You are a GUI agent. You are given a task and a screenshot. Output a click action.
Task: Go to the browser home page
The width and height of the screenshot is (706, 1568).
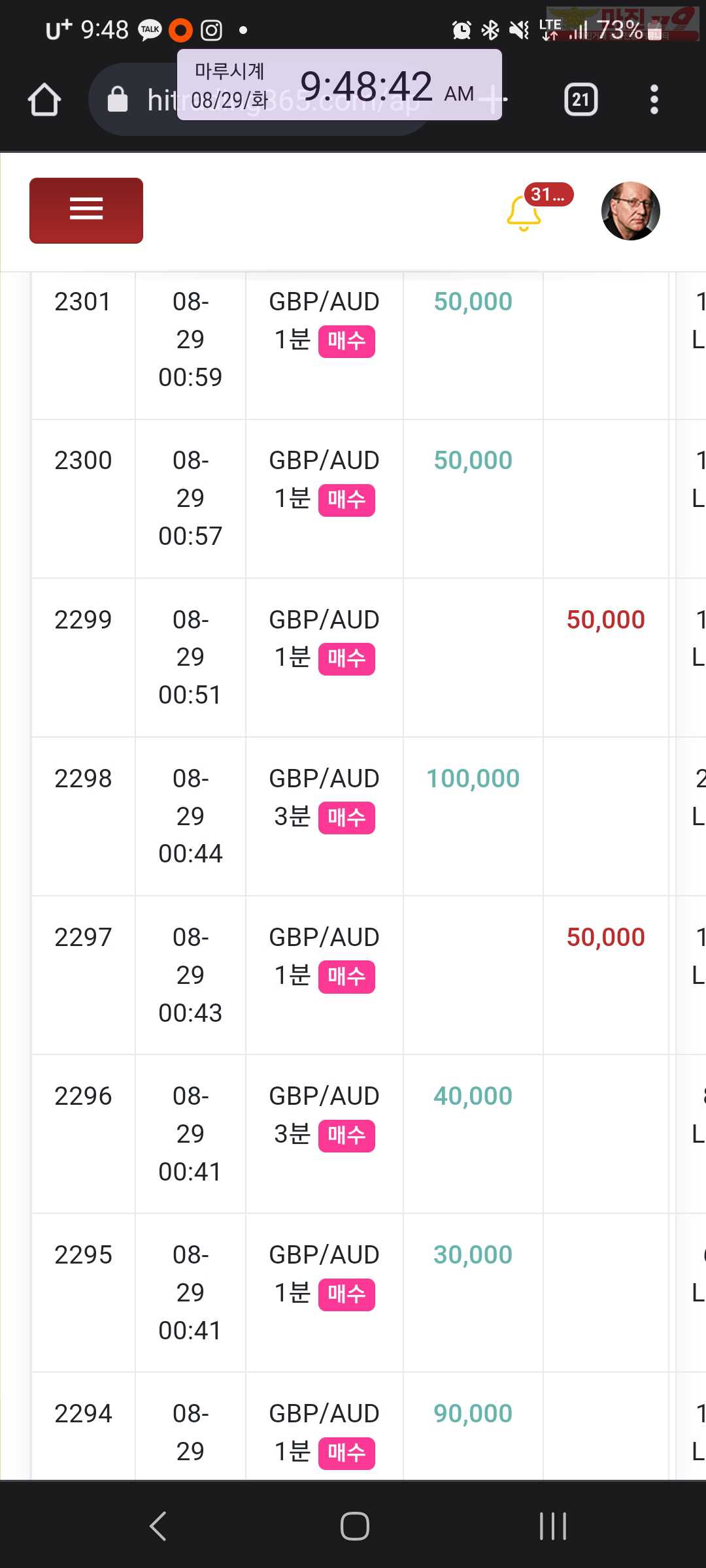pos(44,99)
